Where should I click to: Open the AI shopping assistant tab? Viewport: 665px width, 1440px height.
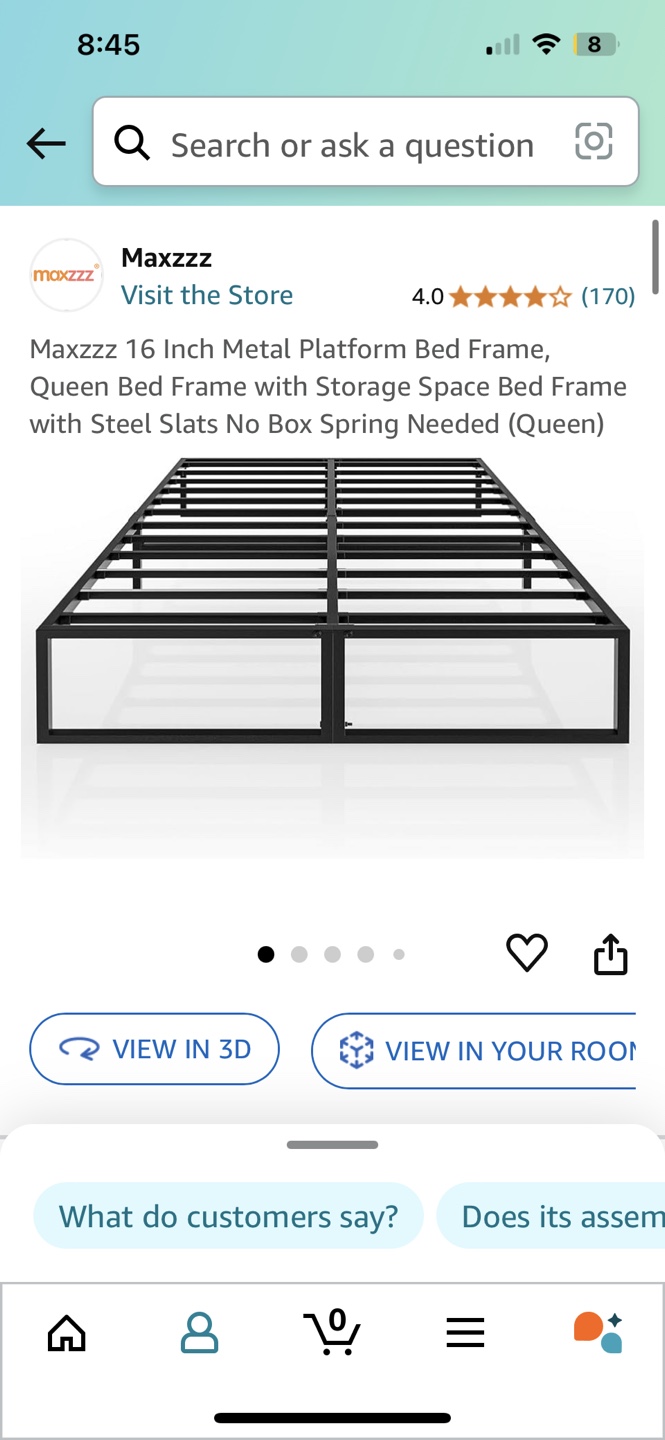[598, 1332]
